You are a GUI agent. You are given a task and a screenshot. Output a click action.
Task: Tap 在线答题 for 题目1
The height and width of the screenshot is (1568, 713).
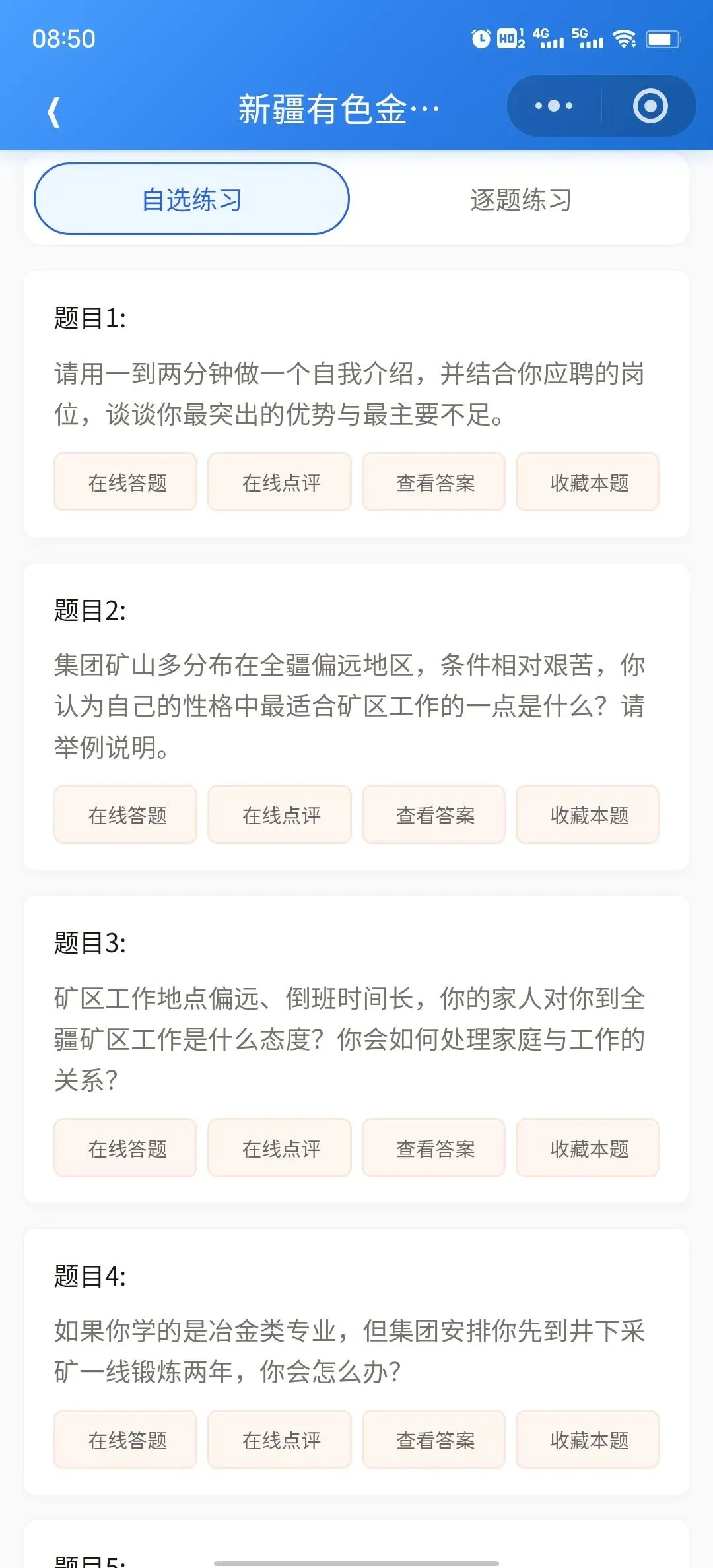click(125, 482)
